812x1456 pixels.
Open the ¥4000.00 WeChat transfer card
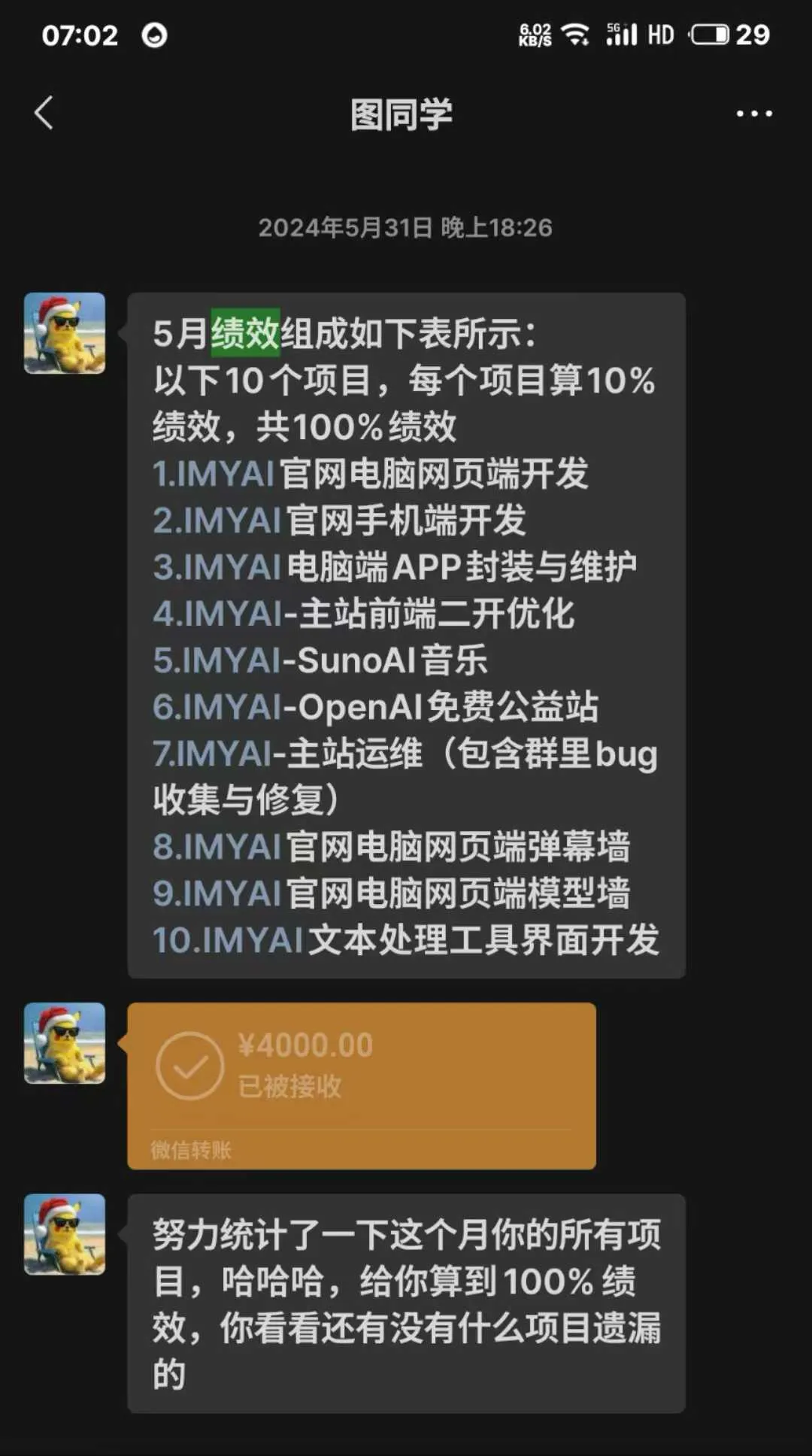(361, 1084)
